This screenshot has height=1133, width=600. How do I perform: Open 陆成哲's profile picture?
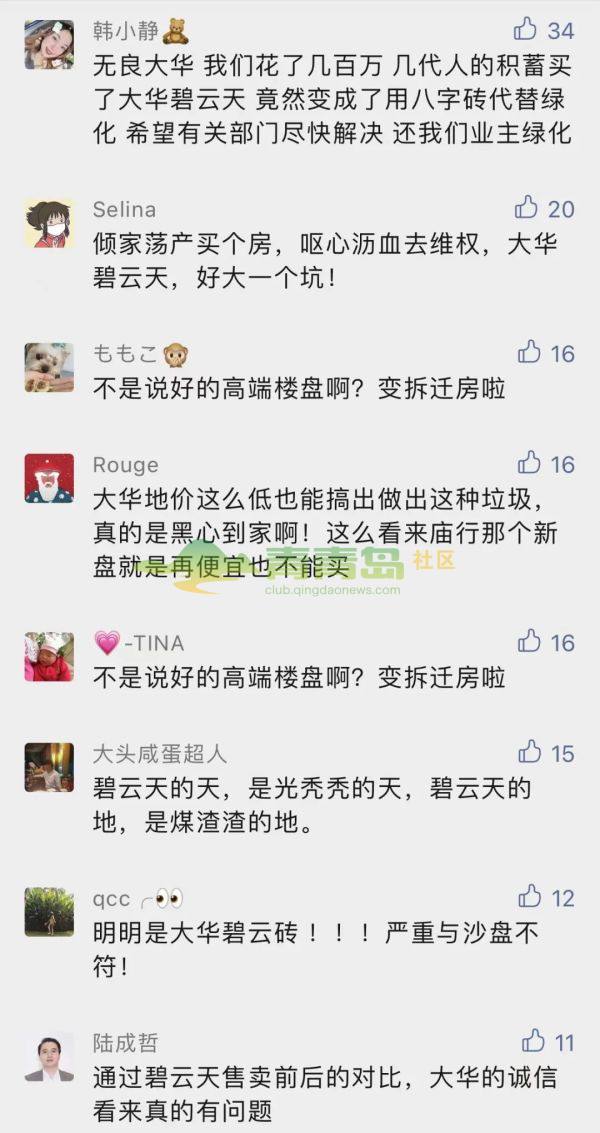click(49, 1057)
